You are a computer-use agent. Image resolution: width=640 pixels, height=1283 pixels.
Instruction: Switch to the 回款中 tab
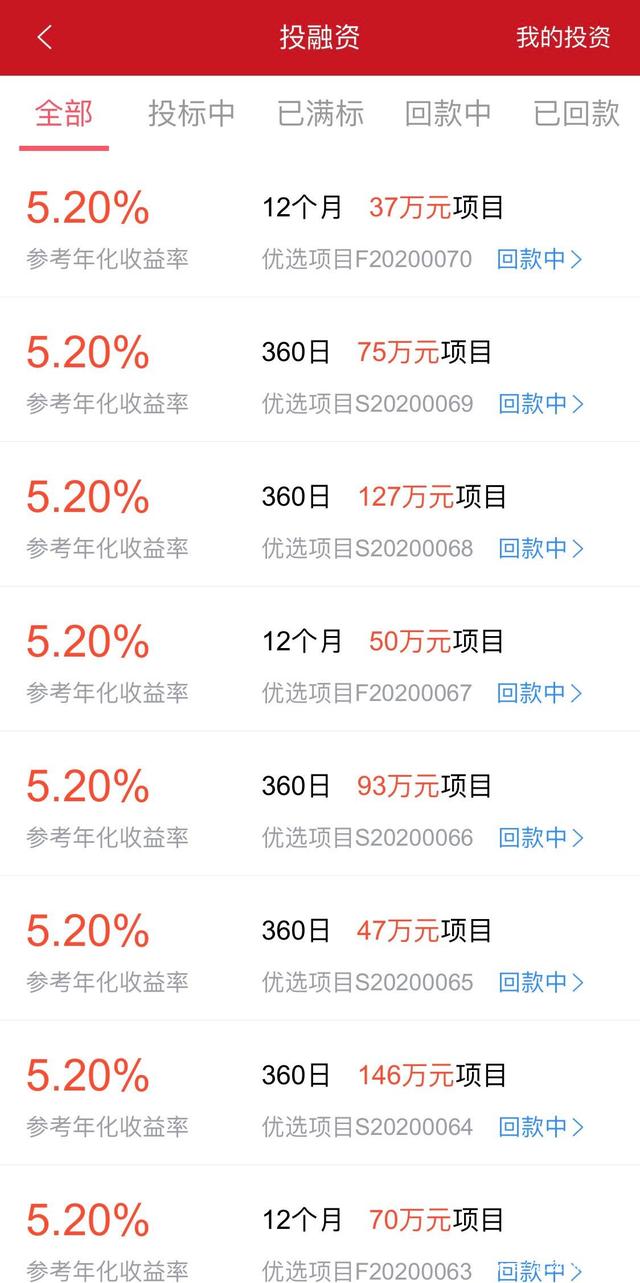(x=448, y=113)
